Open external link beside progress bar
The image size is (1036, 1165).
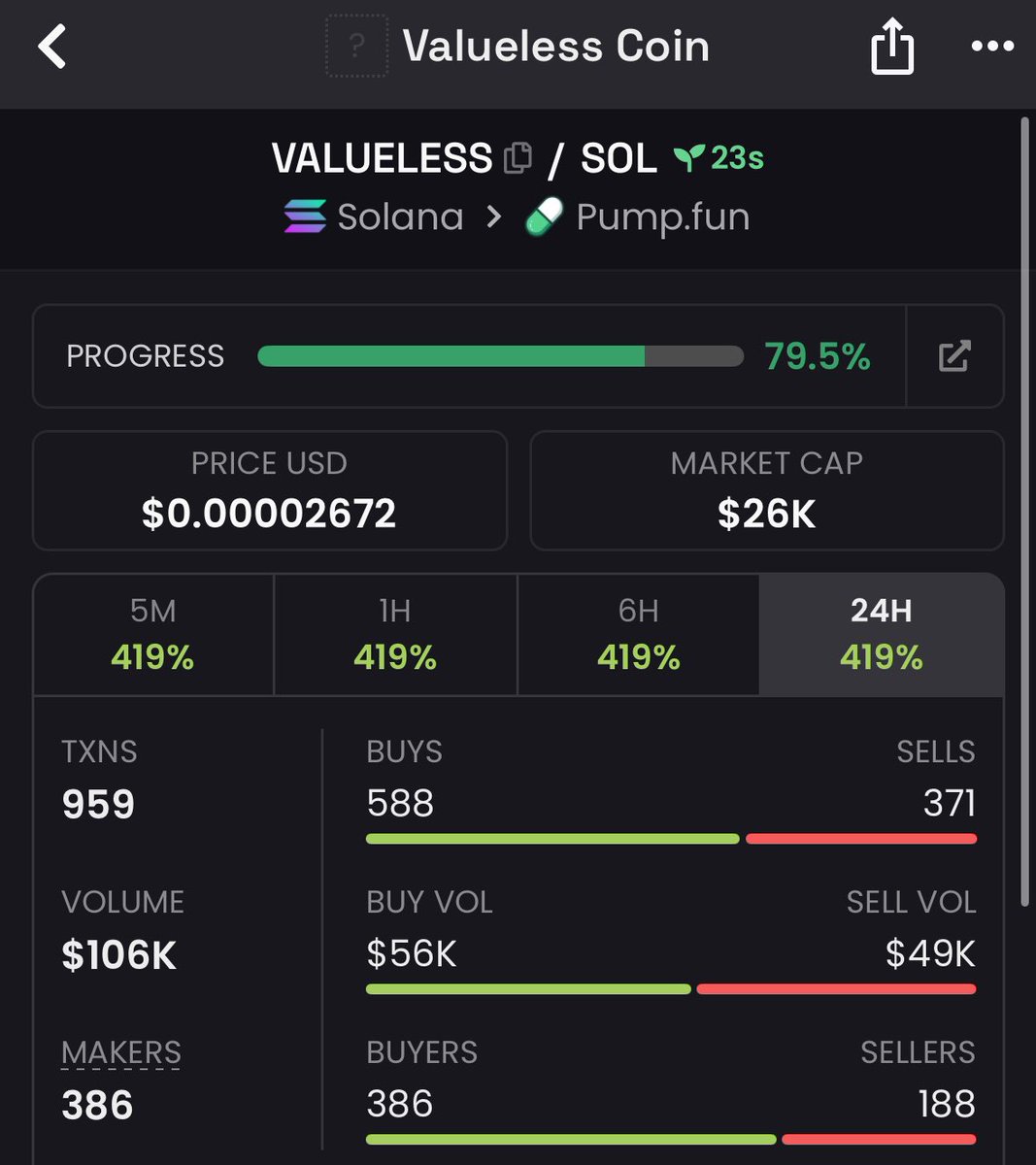click(x=954, y=356)
